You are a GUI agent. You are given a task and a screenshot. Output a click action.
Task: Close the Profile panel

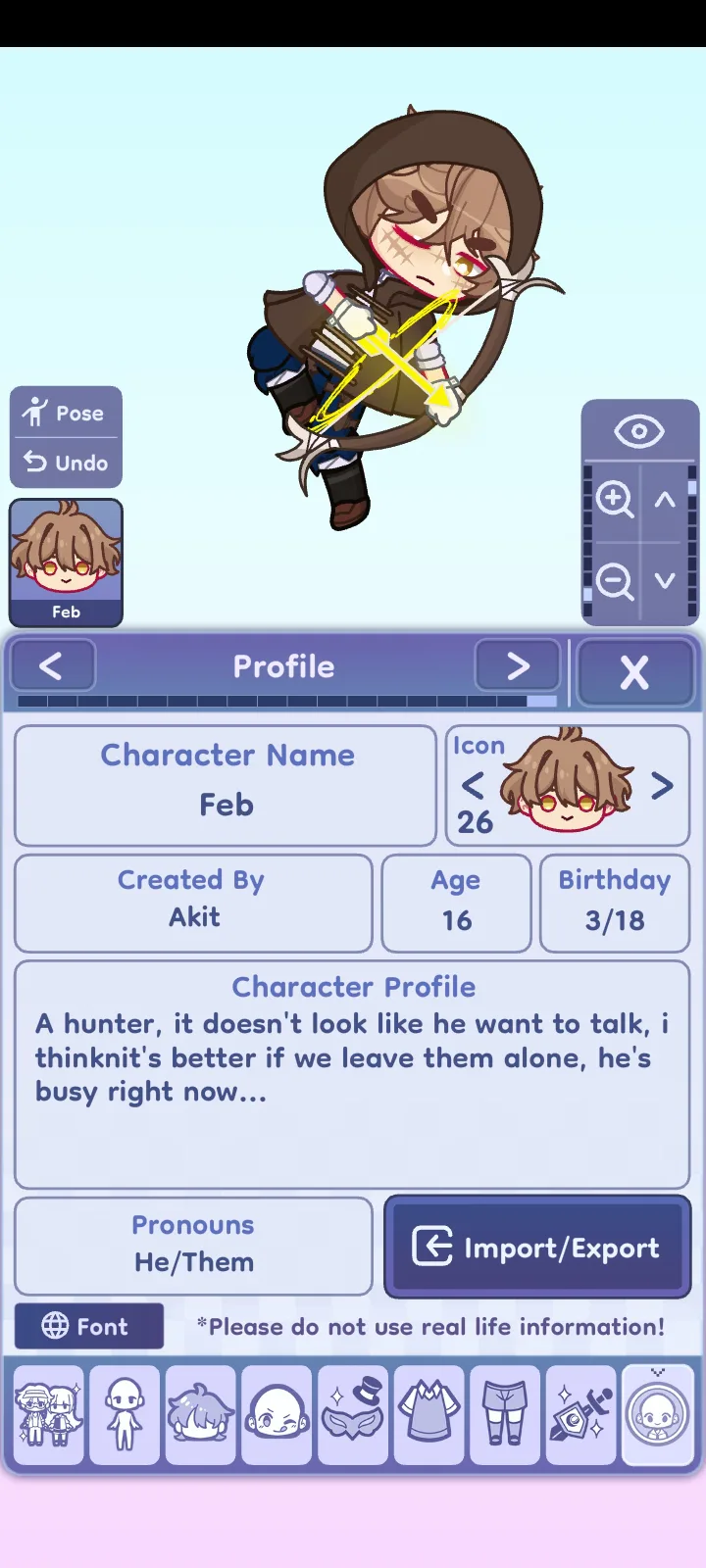(634, 672)
